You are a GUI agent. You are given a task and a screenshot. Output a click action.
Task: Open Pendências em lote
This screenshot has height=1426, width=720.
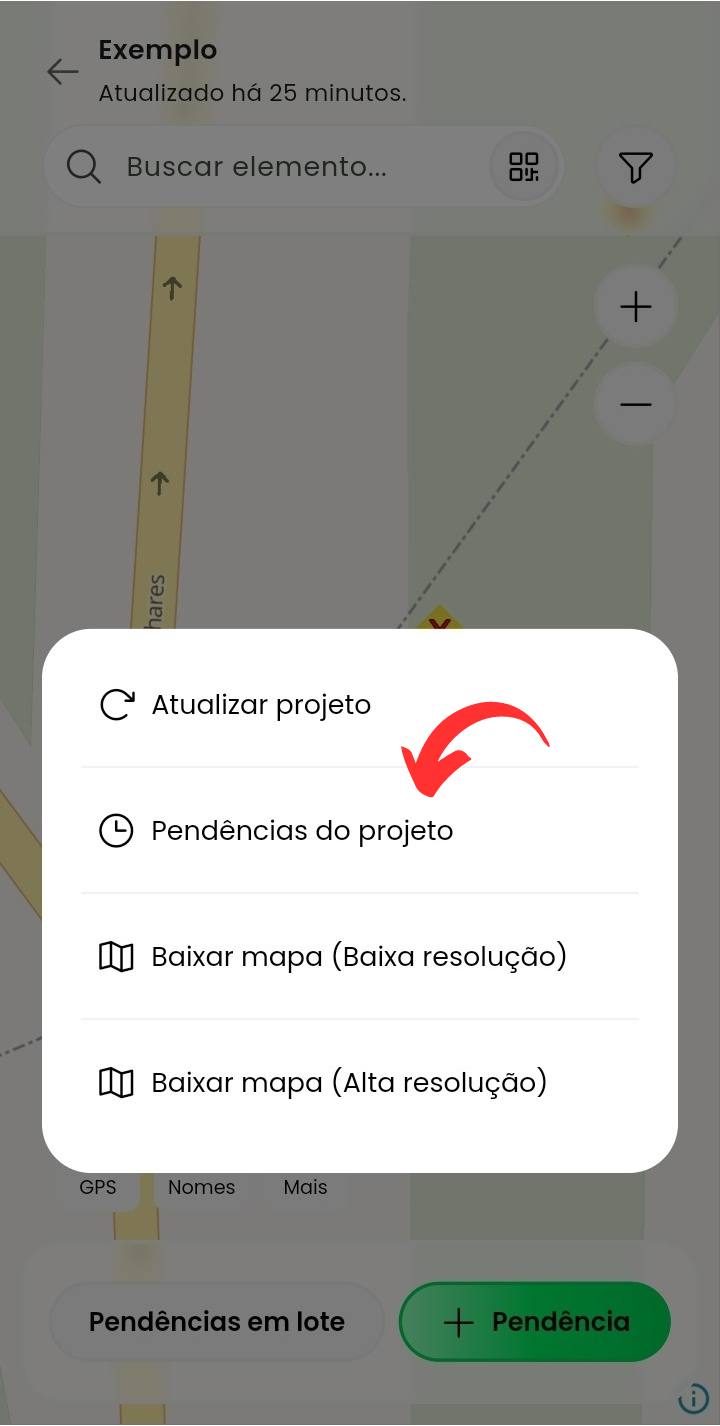(217, 1322)
